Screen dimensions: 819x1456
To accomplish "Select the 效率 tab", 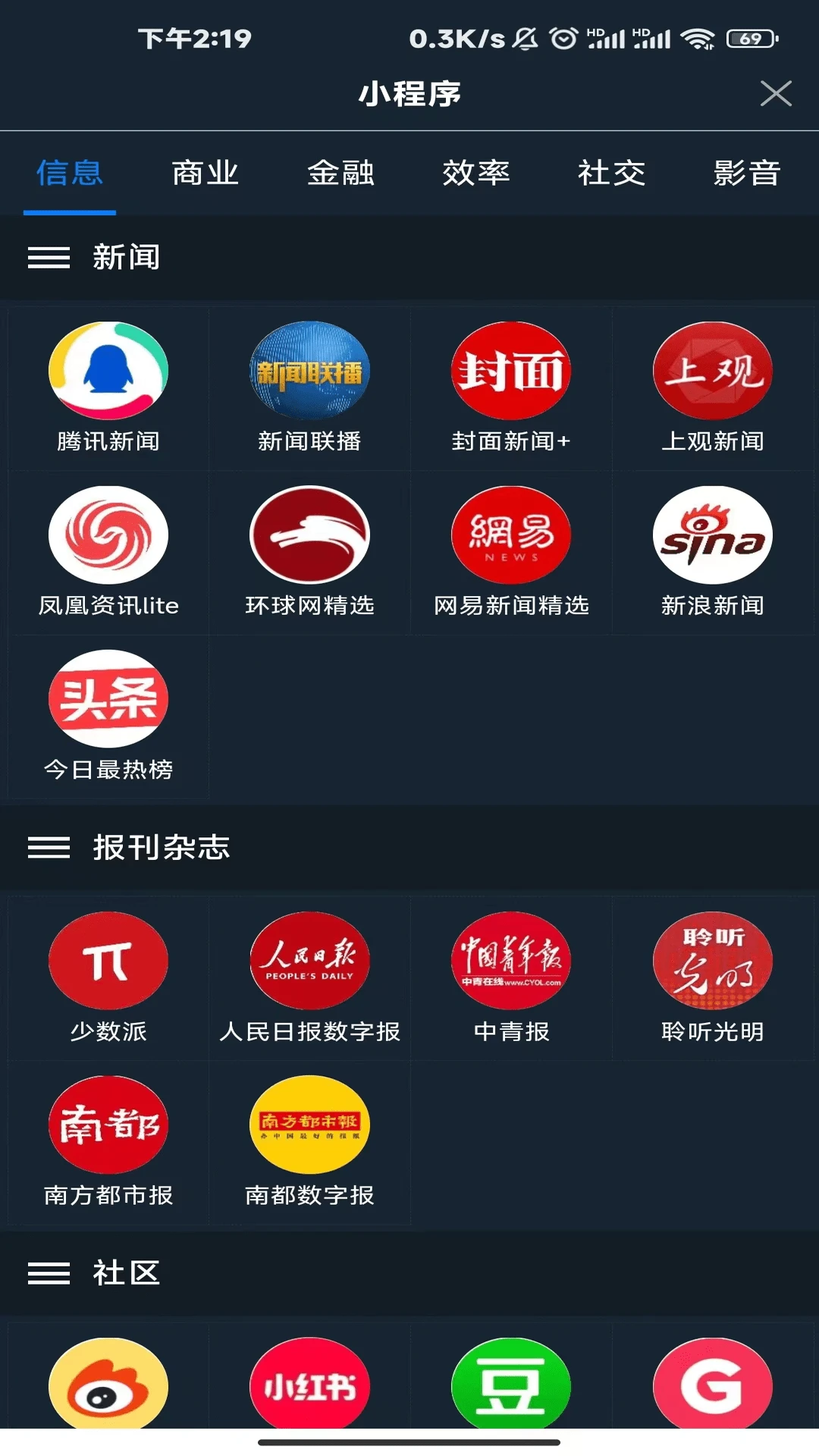I will (476, 173).
